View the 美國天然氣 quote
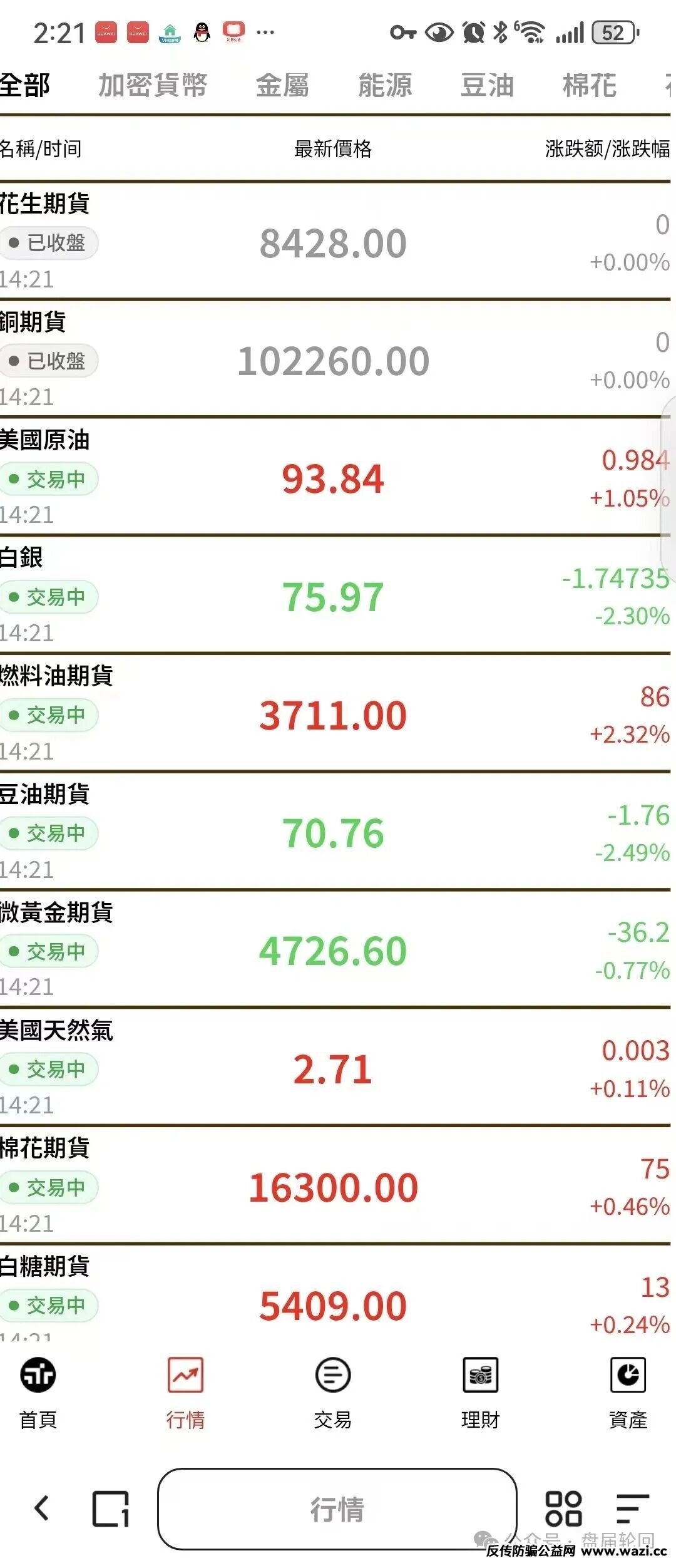Viewport: 676px width, 1568px height. pyautogui.click(x=333, y=1069)
